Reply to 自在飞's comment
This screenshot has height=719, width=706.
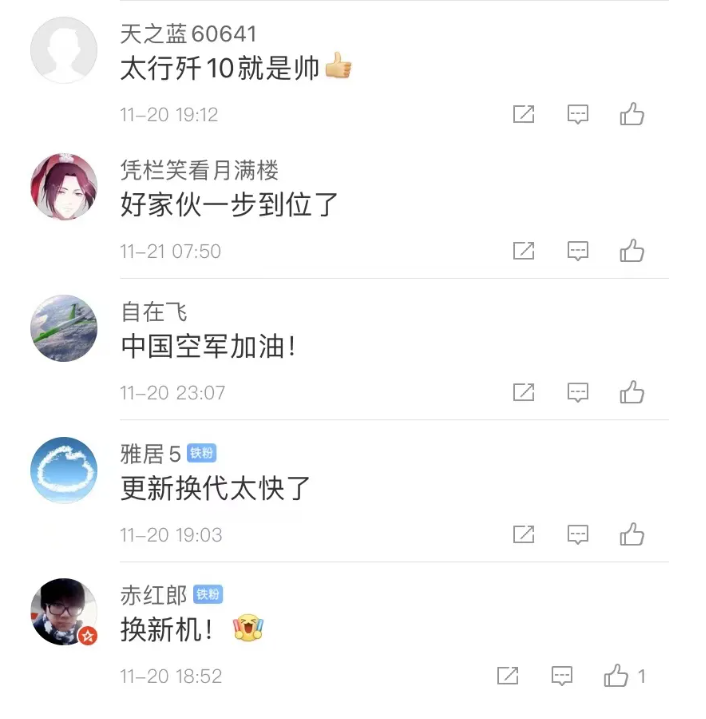point(578,392)
